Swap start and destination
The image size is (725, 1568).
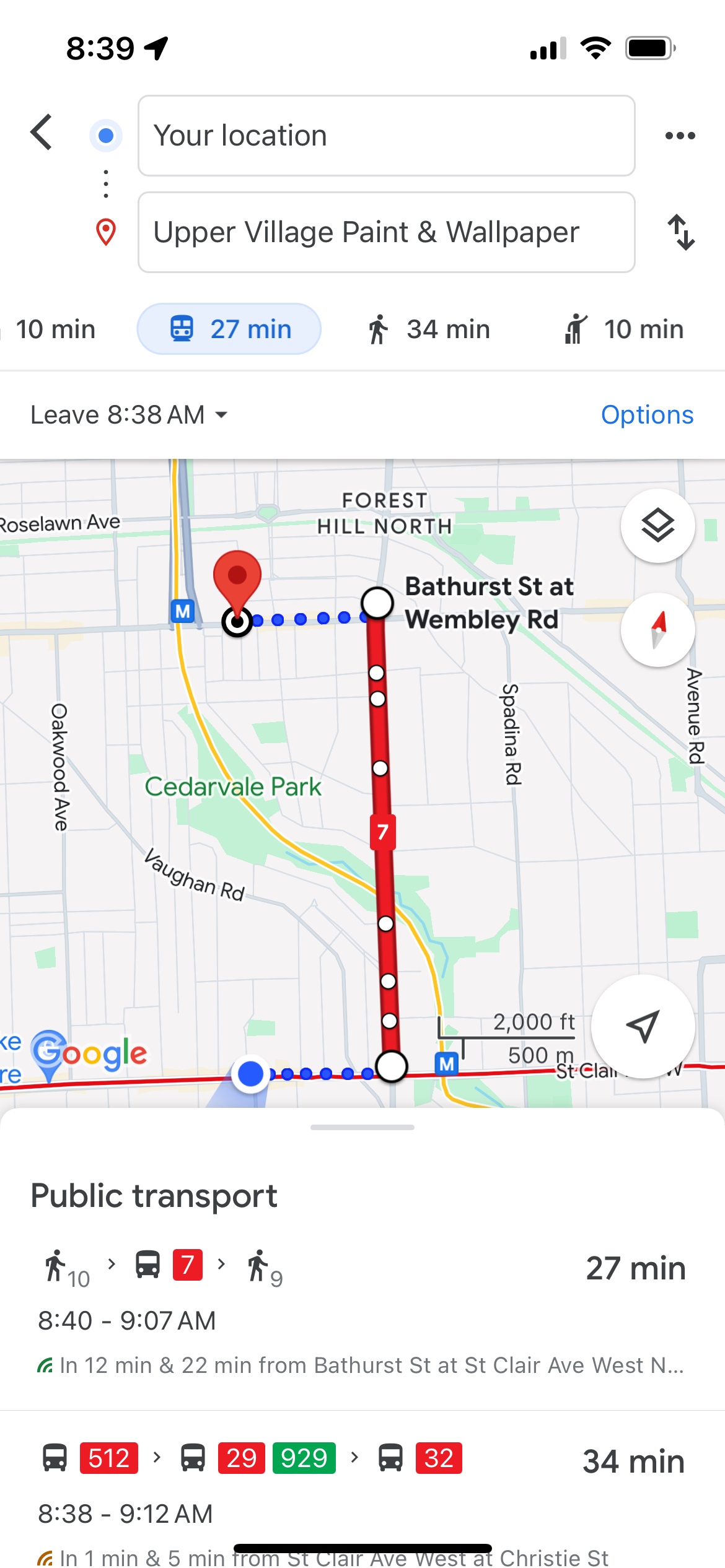pos(681,232)
